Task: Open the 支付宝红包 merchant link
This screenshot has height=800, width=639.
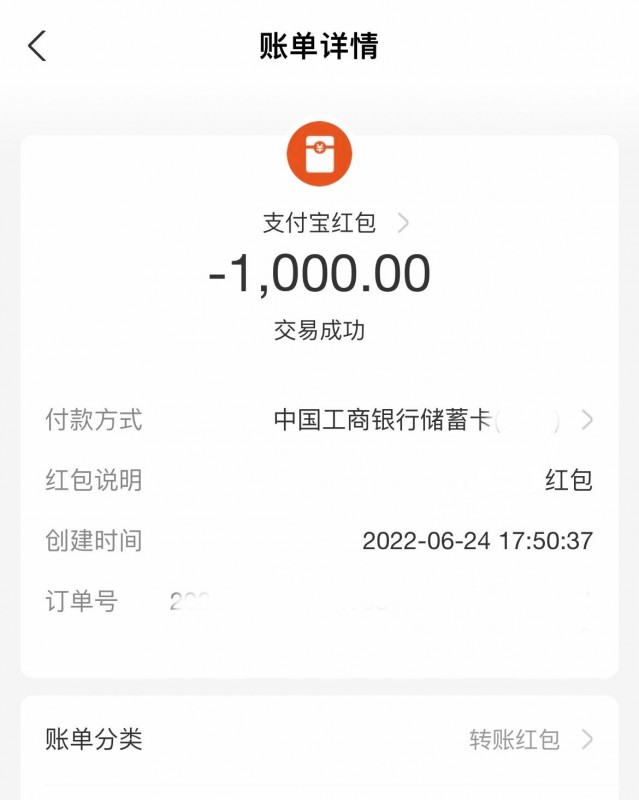Action: pyautogui.click(x=334, y=223)
